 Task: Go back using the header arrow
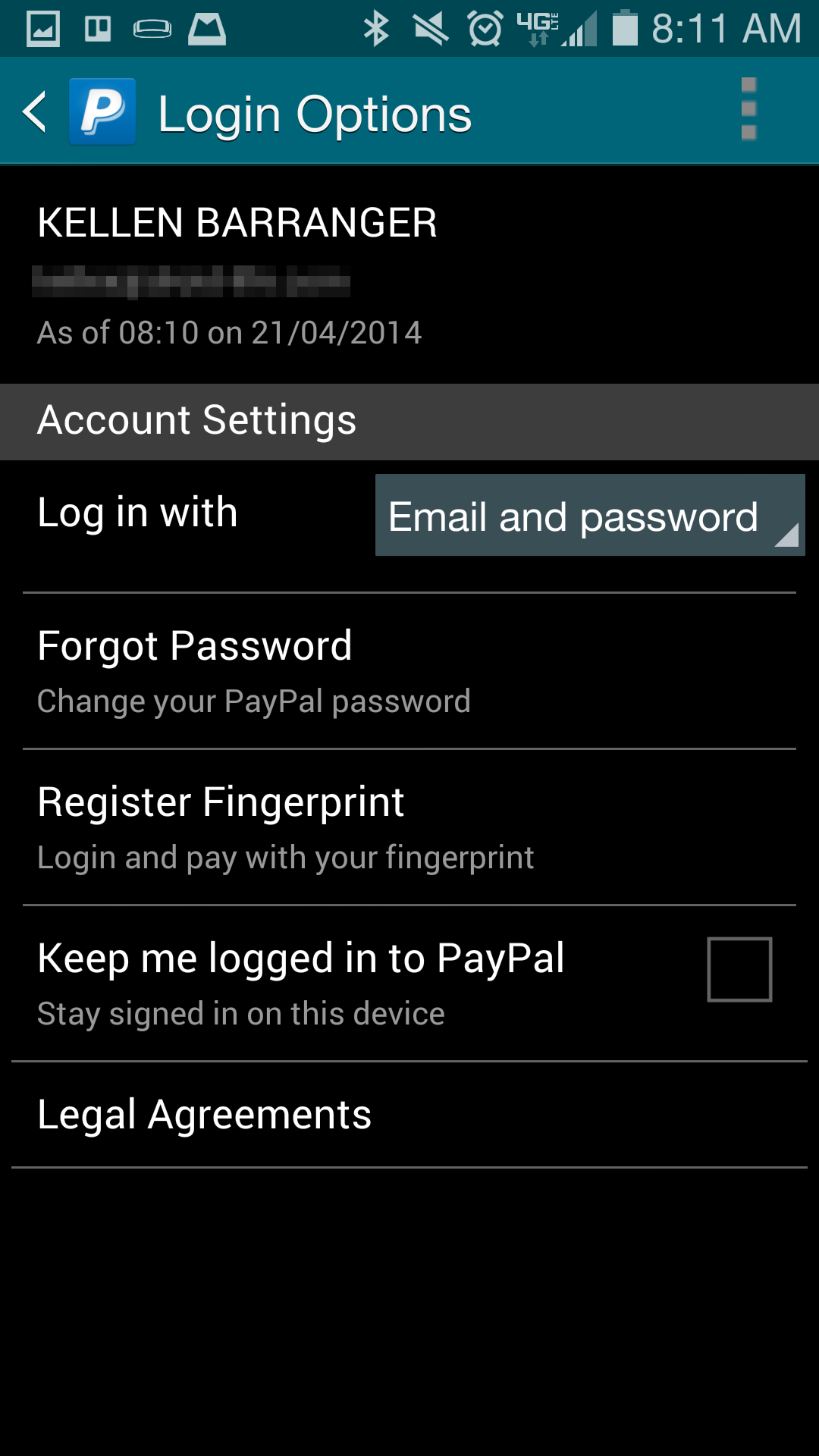point(35,112)
